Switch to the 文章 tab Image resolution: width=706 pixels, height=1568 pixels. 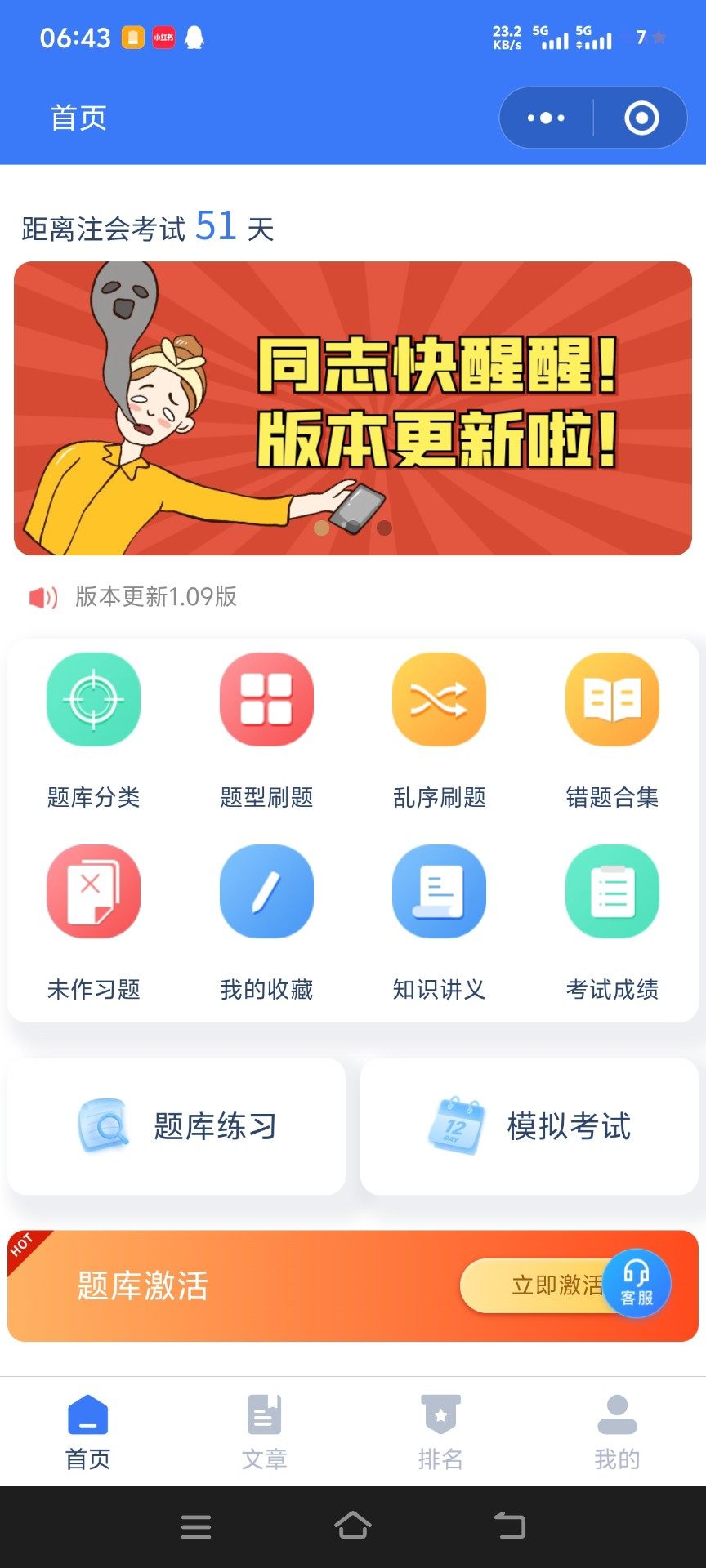[265, 1431]
